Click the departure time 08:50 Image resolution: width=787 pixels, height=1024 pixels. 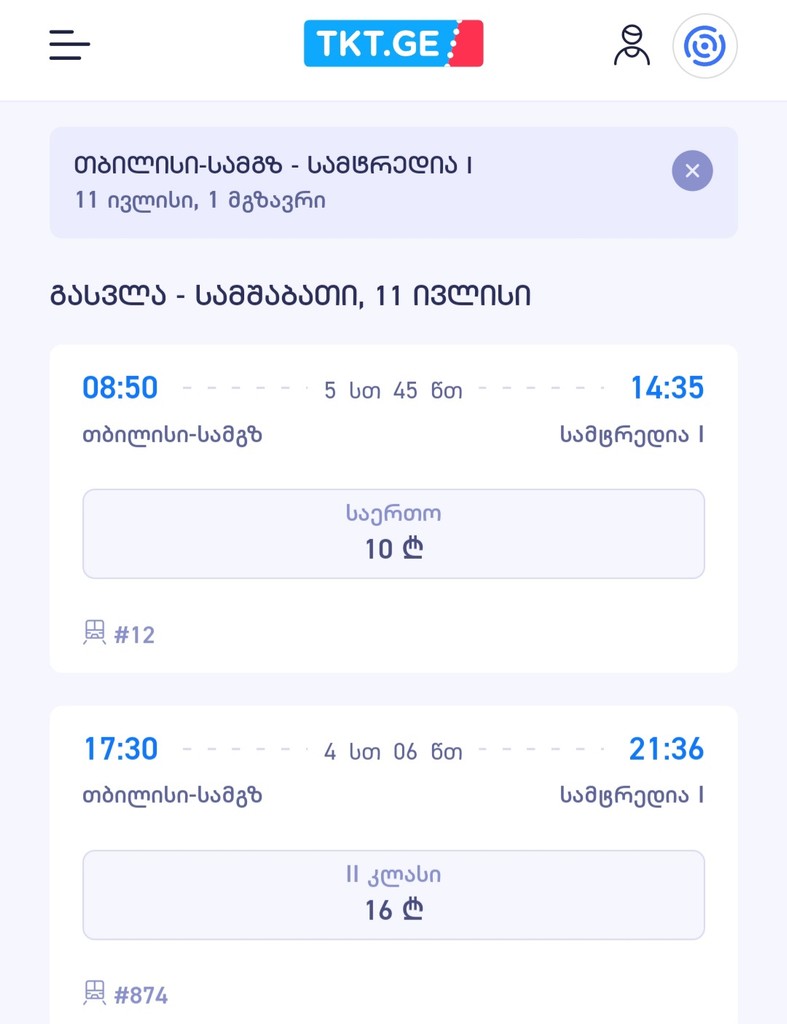[x=120, y=387]
